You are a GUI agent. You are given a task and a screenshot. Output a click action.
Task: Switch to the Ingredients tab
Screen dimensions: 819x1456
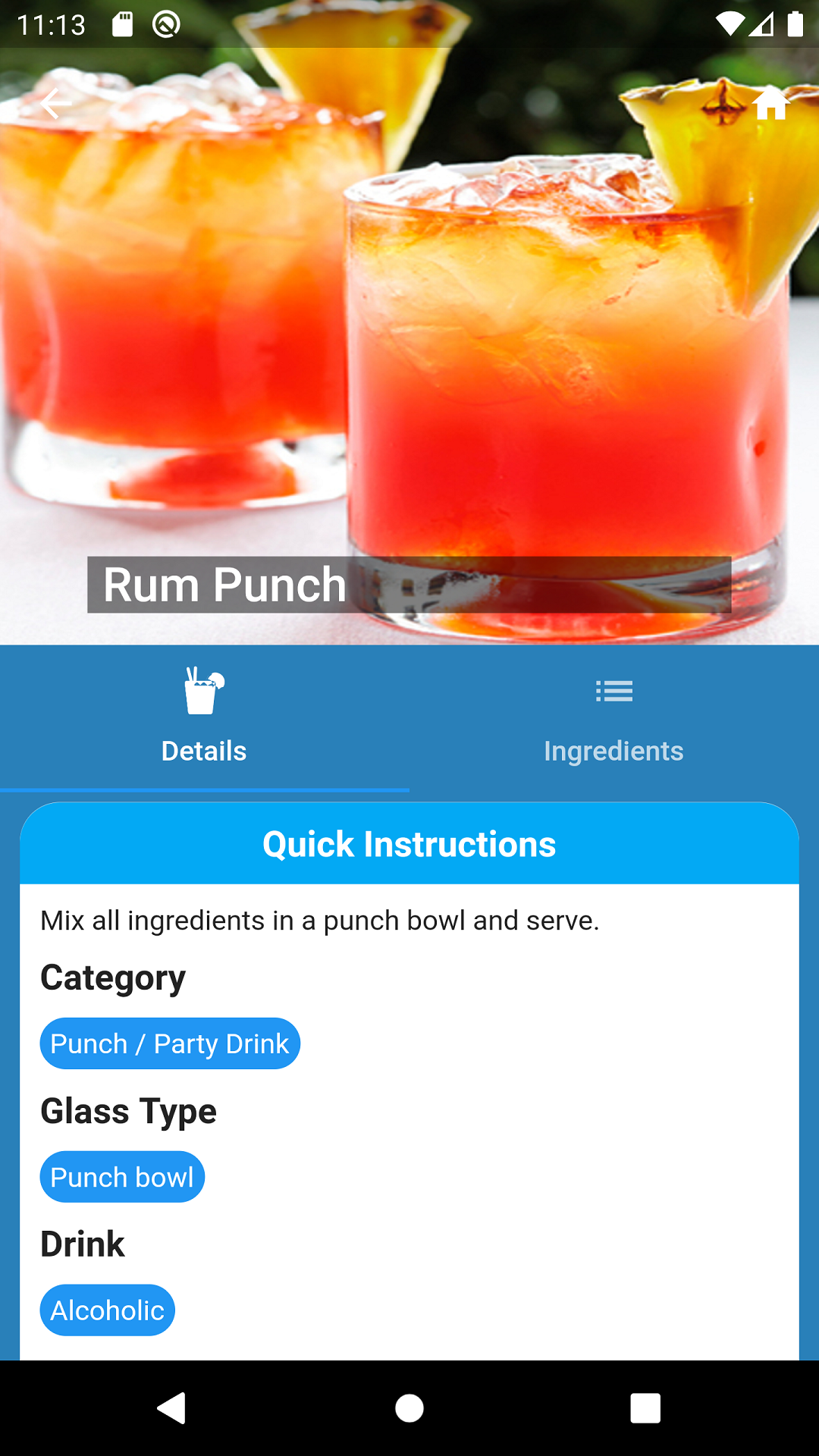(613, 718)
